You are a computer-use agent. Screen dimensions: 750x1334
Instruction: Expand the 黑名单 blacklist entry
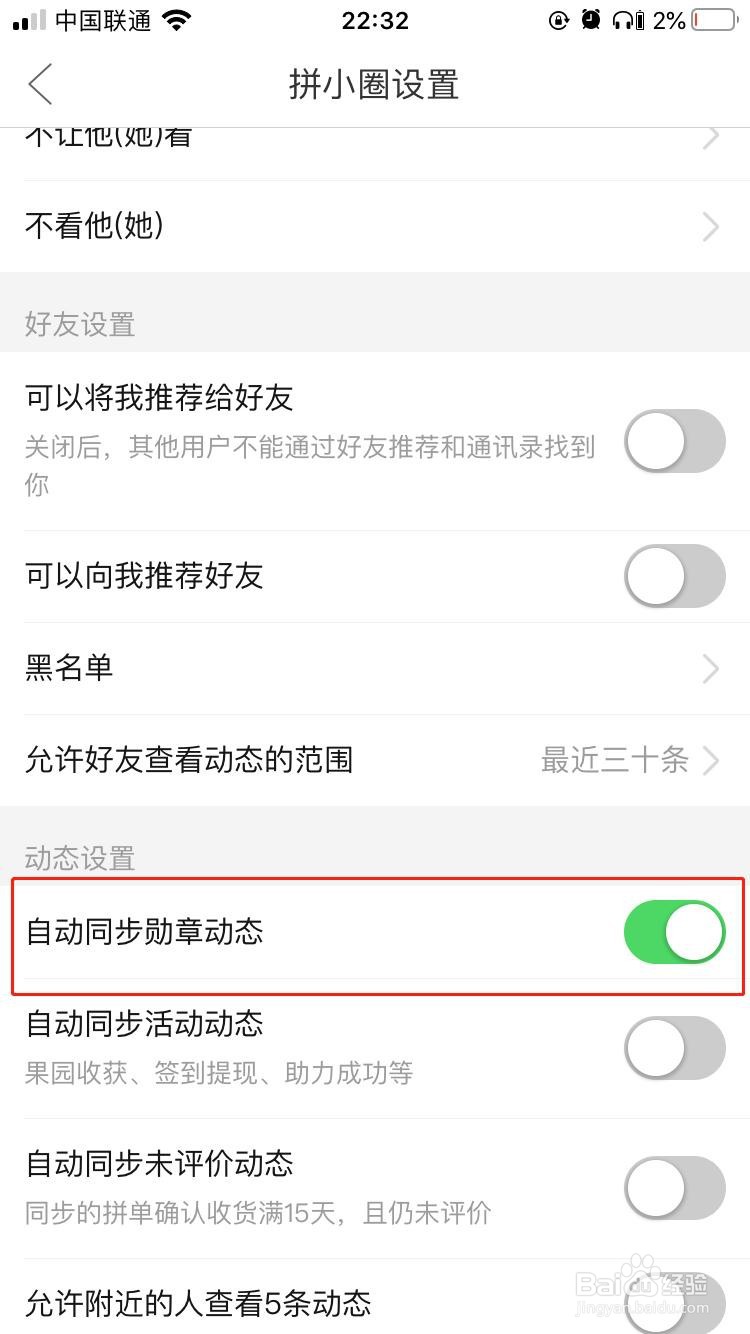click(375, 668)
